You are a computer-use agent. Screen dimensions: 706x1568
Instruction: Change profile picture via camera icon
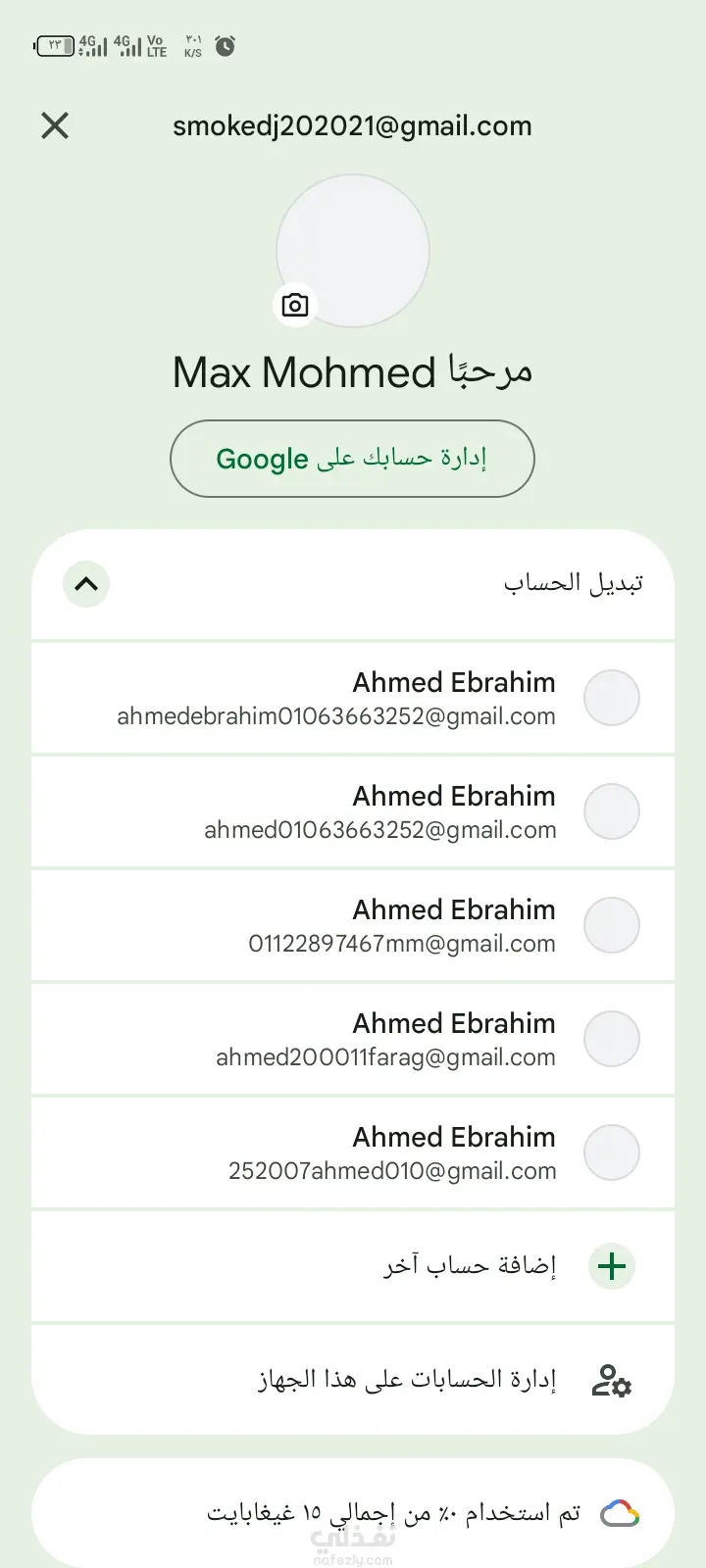pyautogui.click(x=294, y=306)
